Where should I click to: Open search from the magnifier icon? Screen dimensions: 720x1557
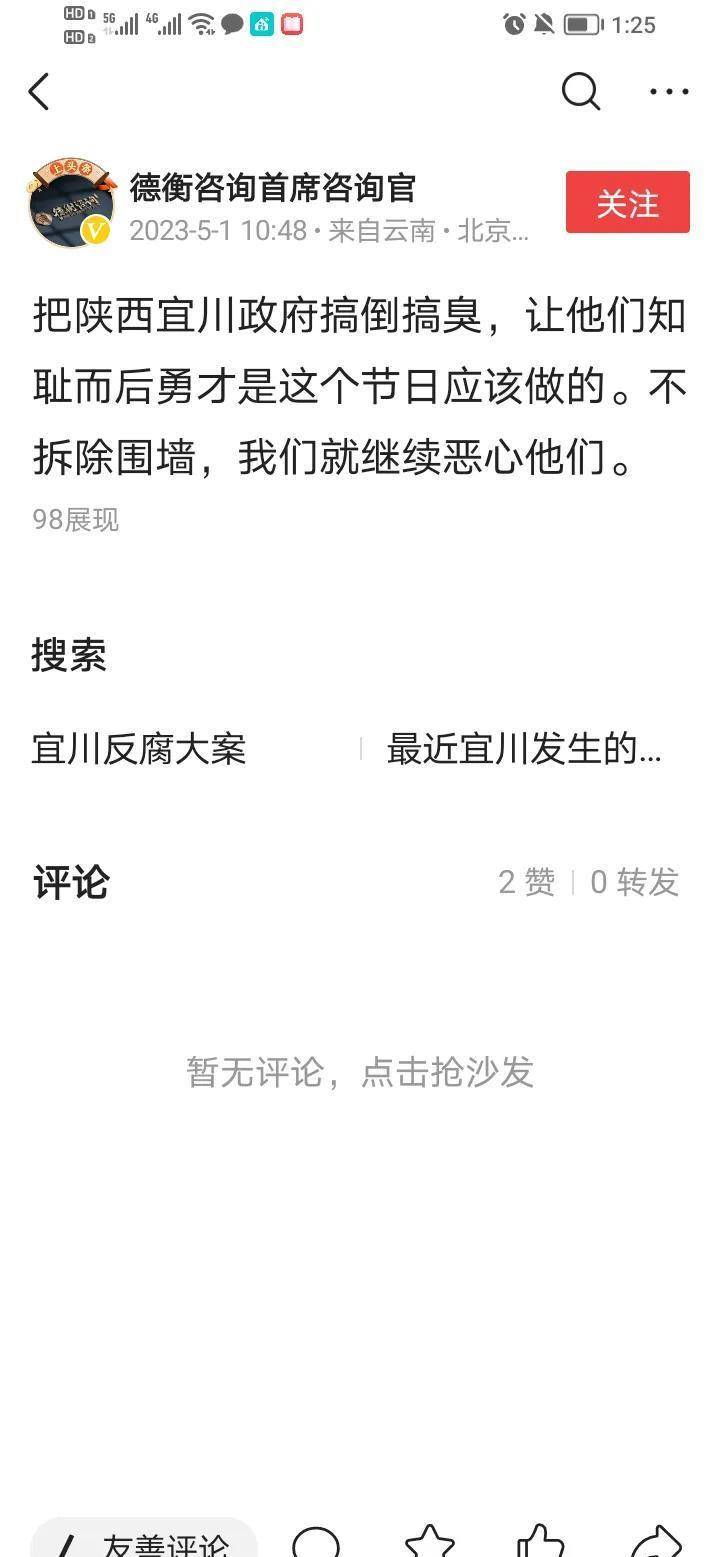580,92
